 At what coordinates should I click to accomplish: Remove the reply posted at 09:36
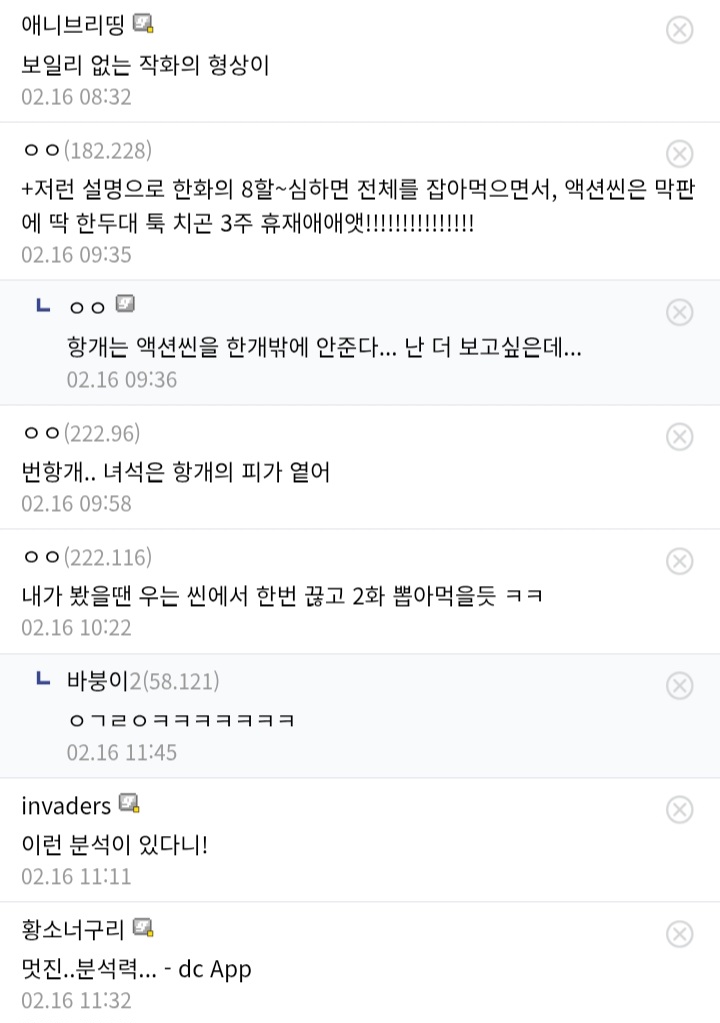pyautogui.click(x=679, y=313)
